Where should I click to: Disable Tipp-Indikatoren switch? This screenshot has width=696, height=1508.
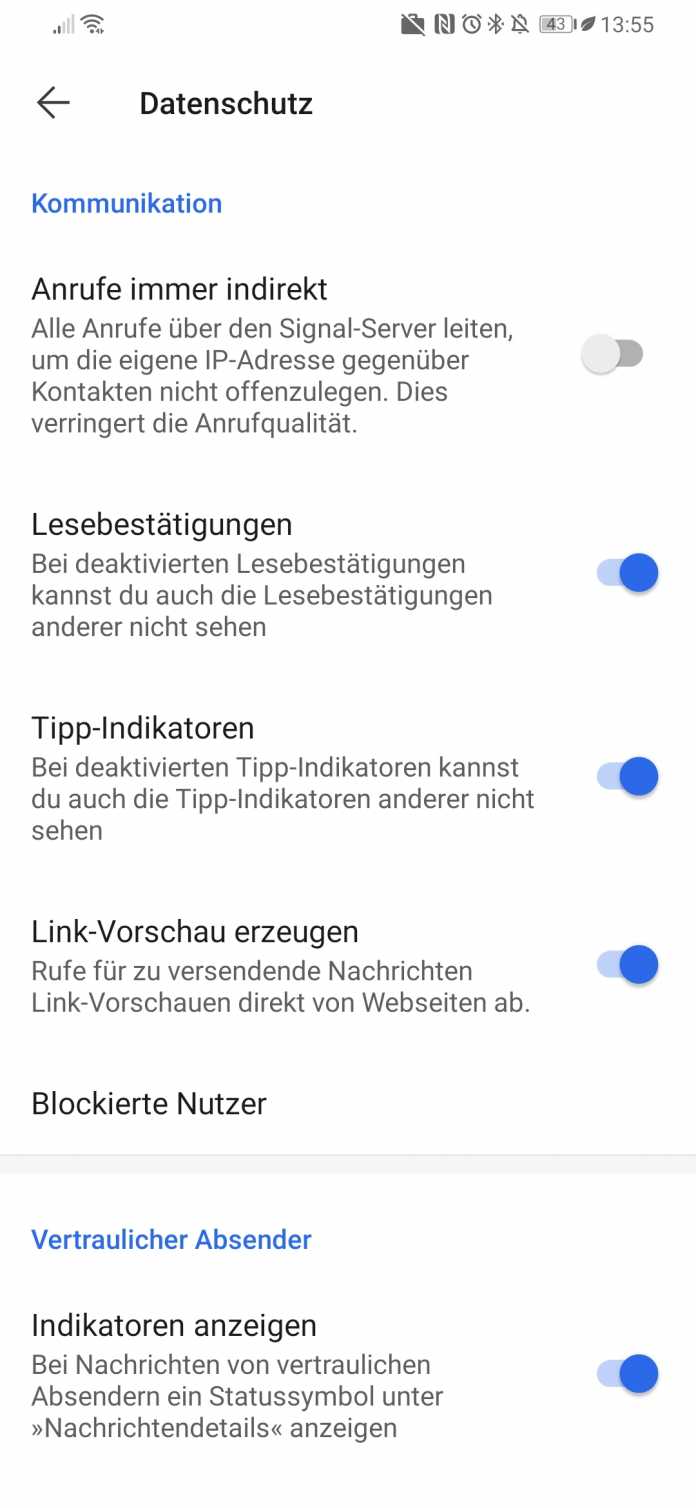point(628,776)
